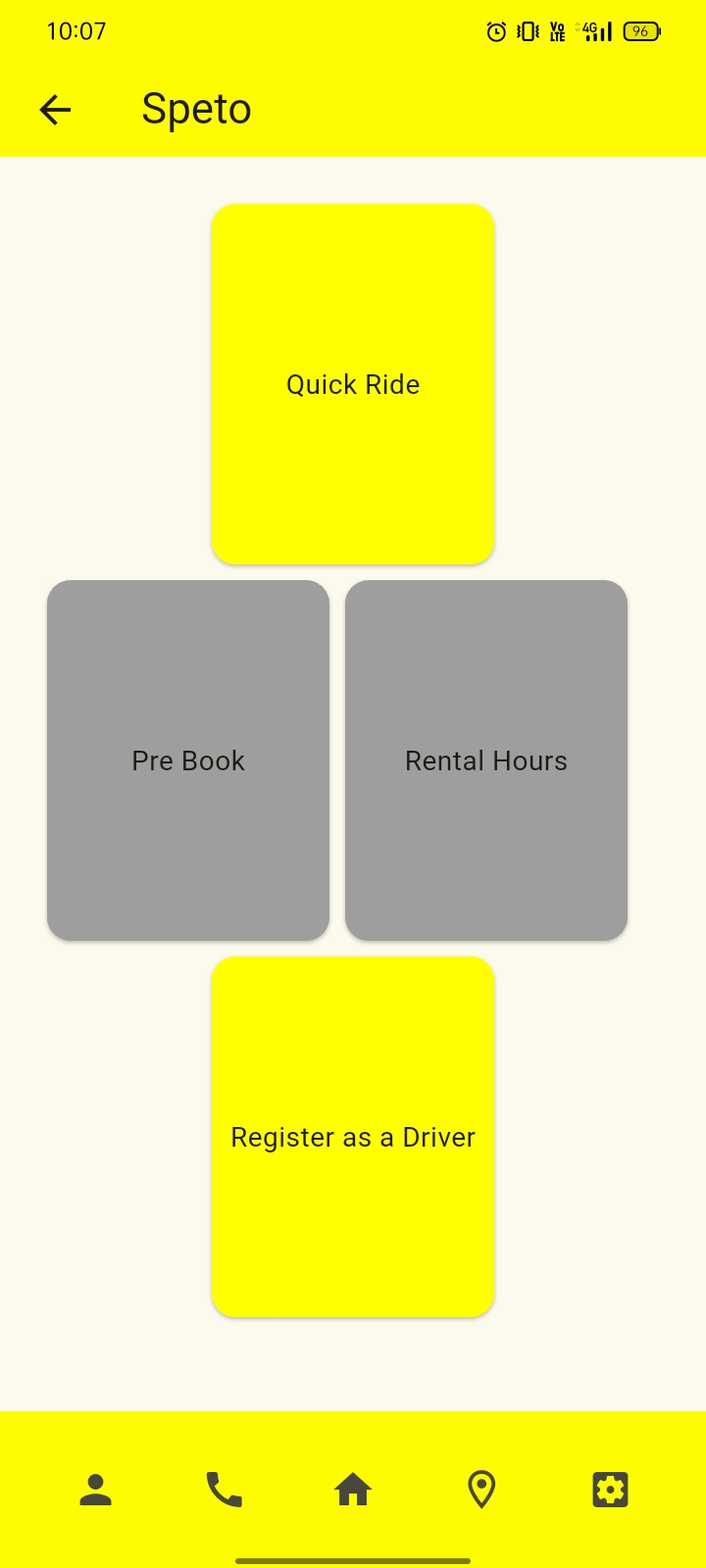Choose the Rental Hours card
The width and height of the screenshot is (706, 1568).
click(486, 760)
